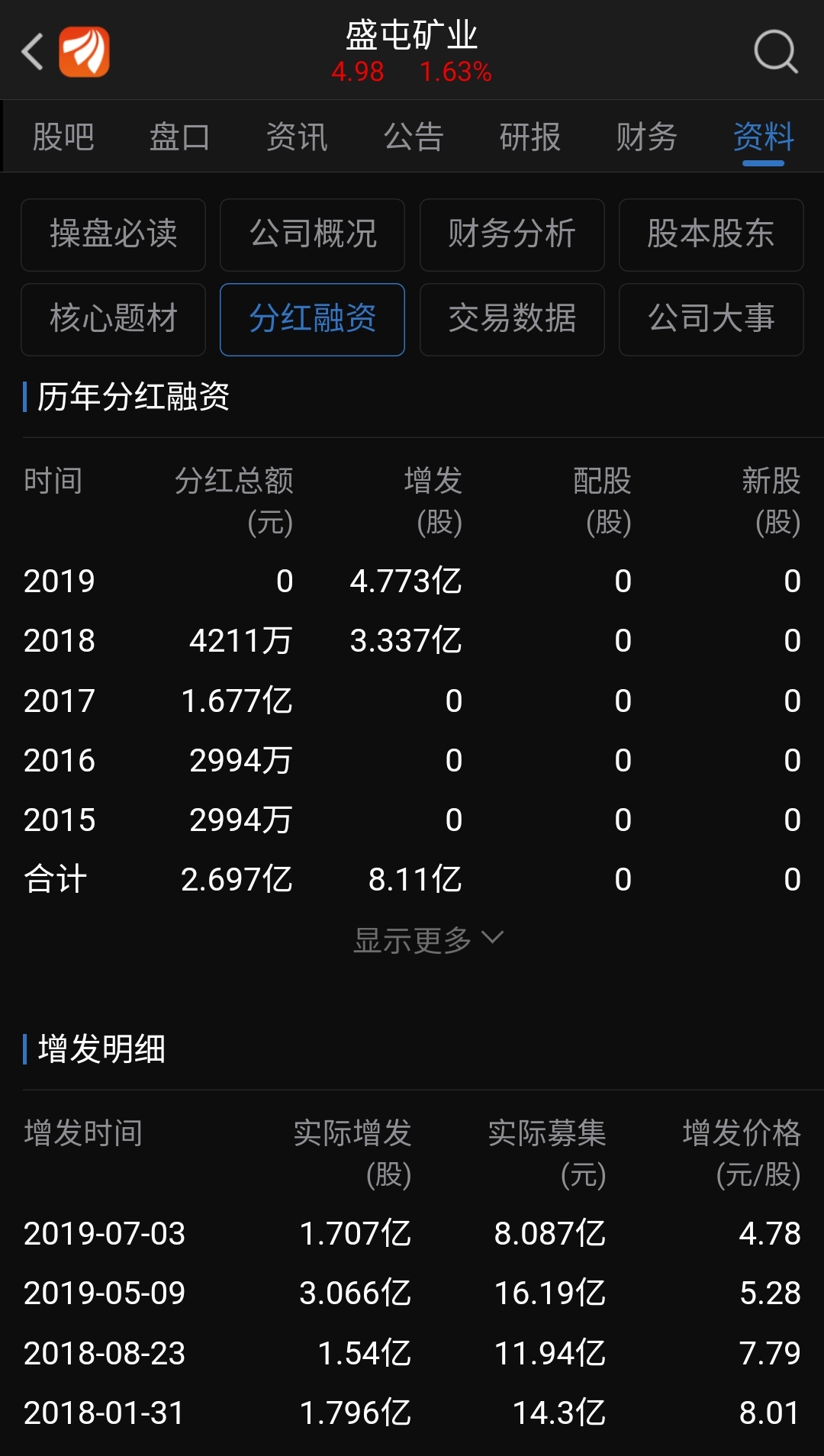Open 操盘必读 section
The height and width of the screenshot is (1456, 824).
[x=113, y=235]
